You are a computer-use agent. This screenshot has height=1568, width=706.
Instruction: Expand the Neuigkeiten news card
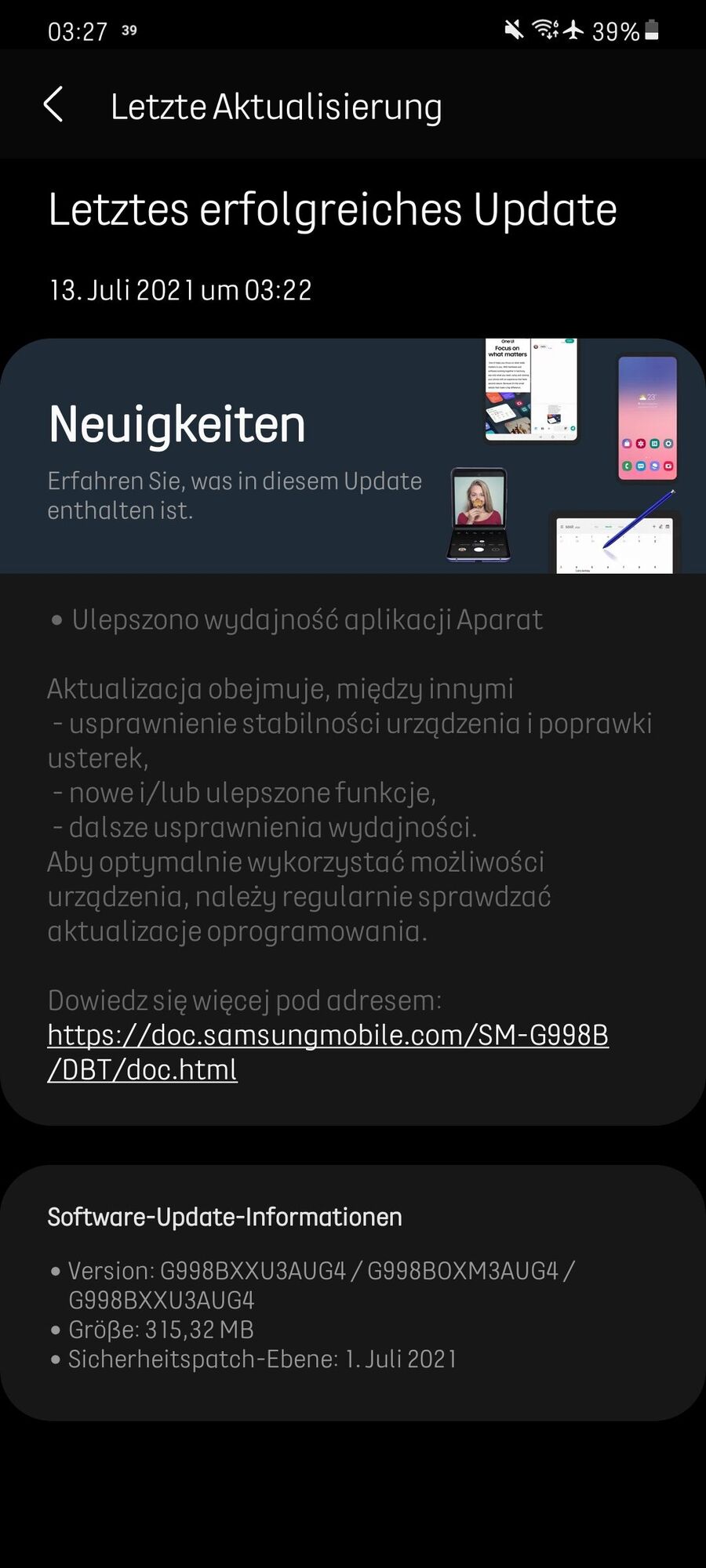click(x=235, y=455)
